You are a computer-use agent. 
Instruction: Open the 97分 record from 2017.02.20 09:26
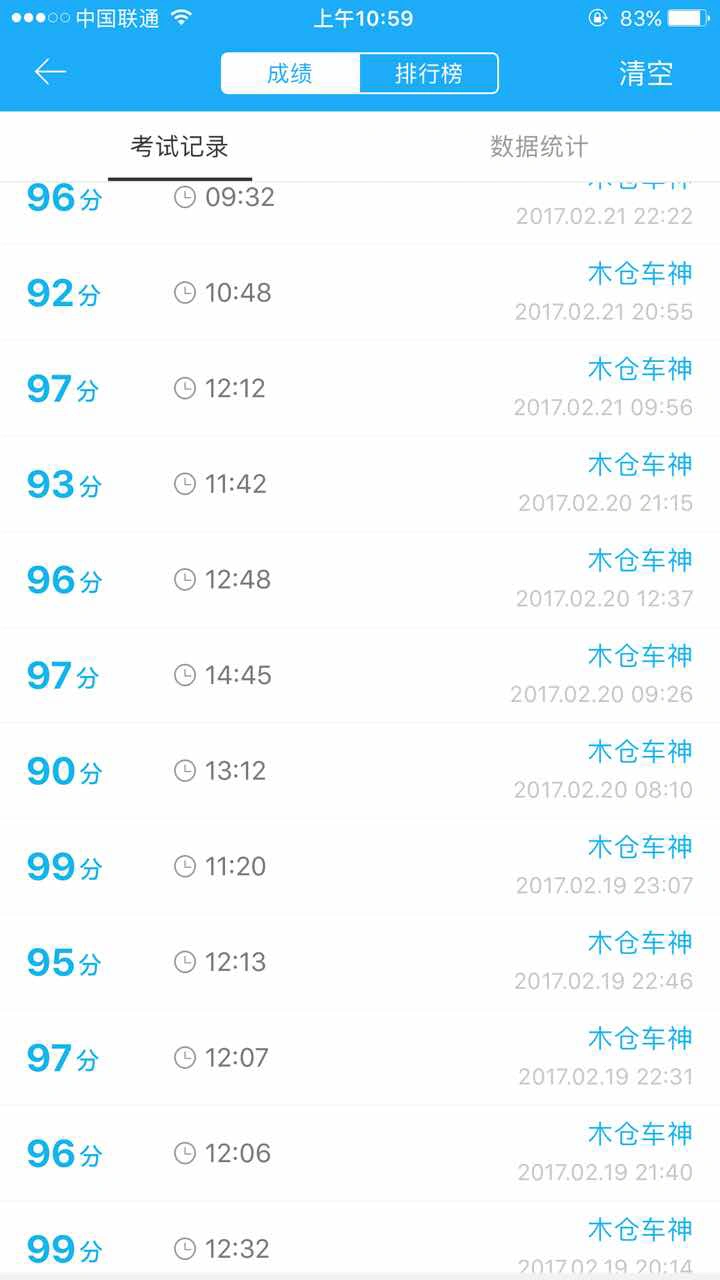[x=360, y=675]
